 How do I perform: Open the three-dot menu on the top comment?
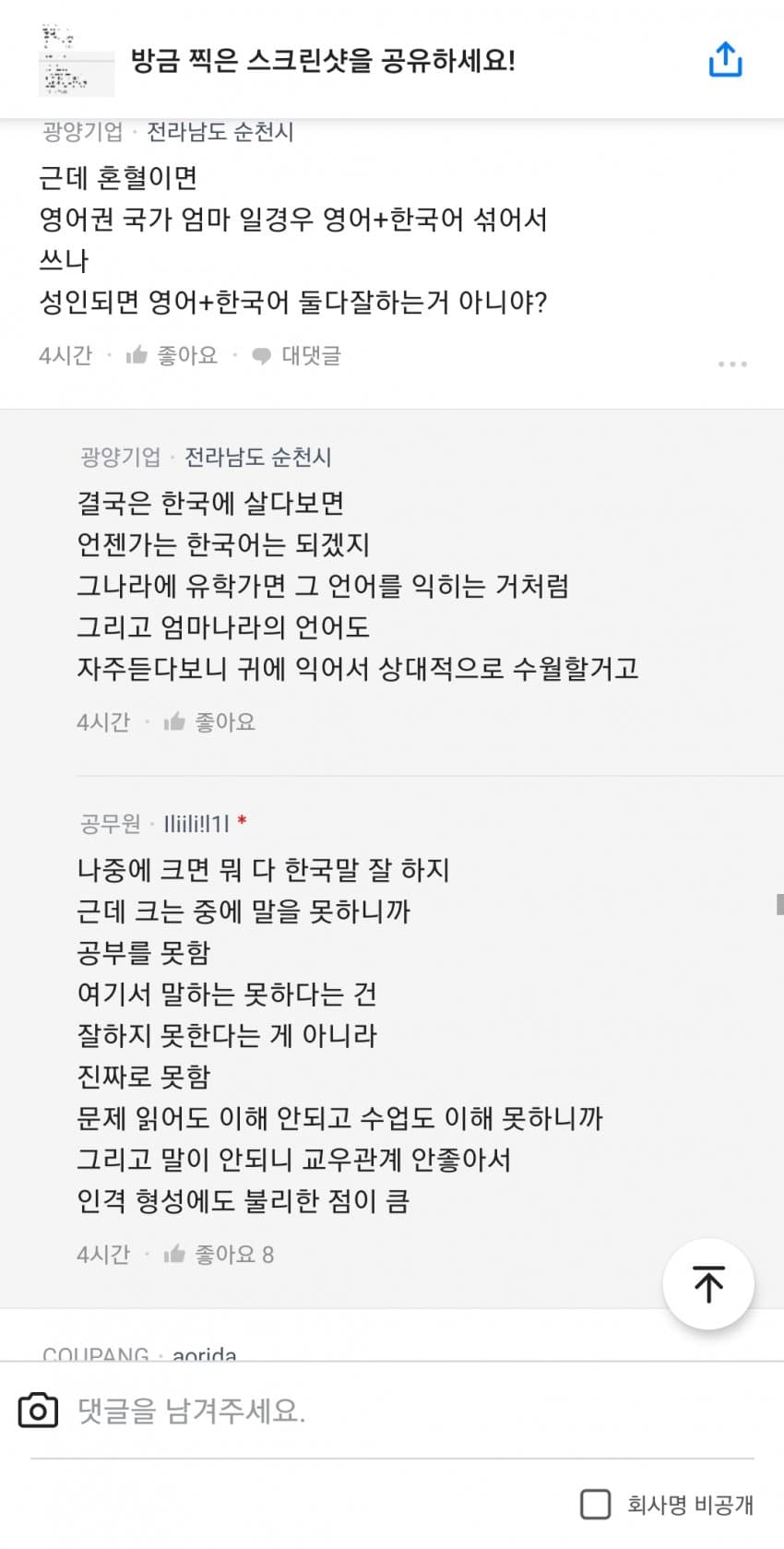(x=732, y=363)
